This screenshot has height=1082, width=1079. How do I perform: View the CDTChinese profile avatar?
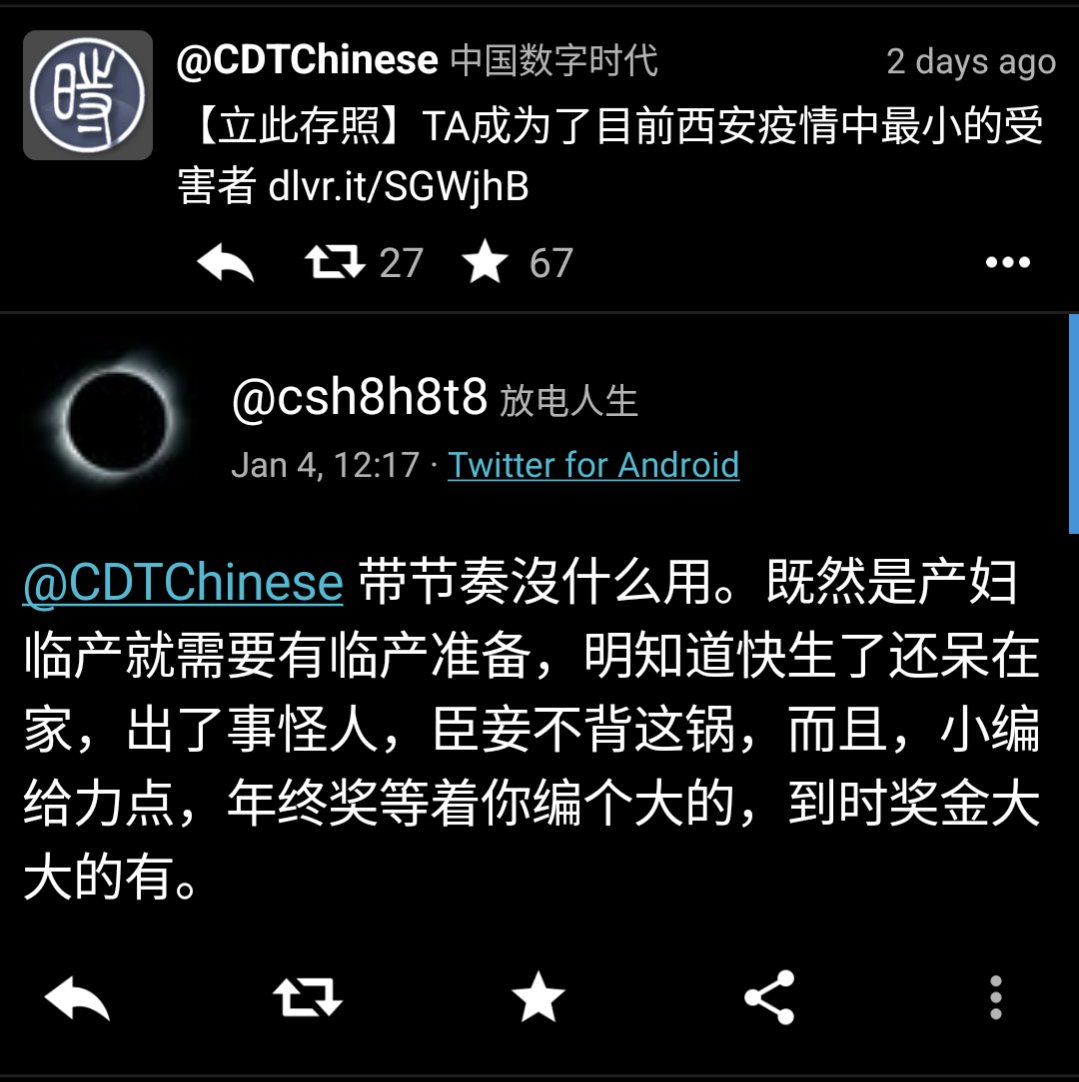tap(88, 96)
